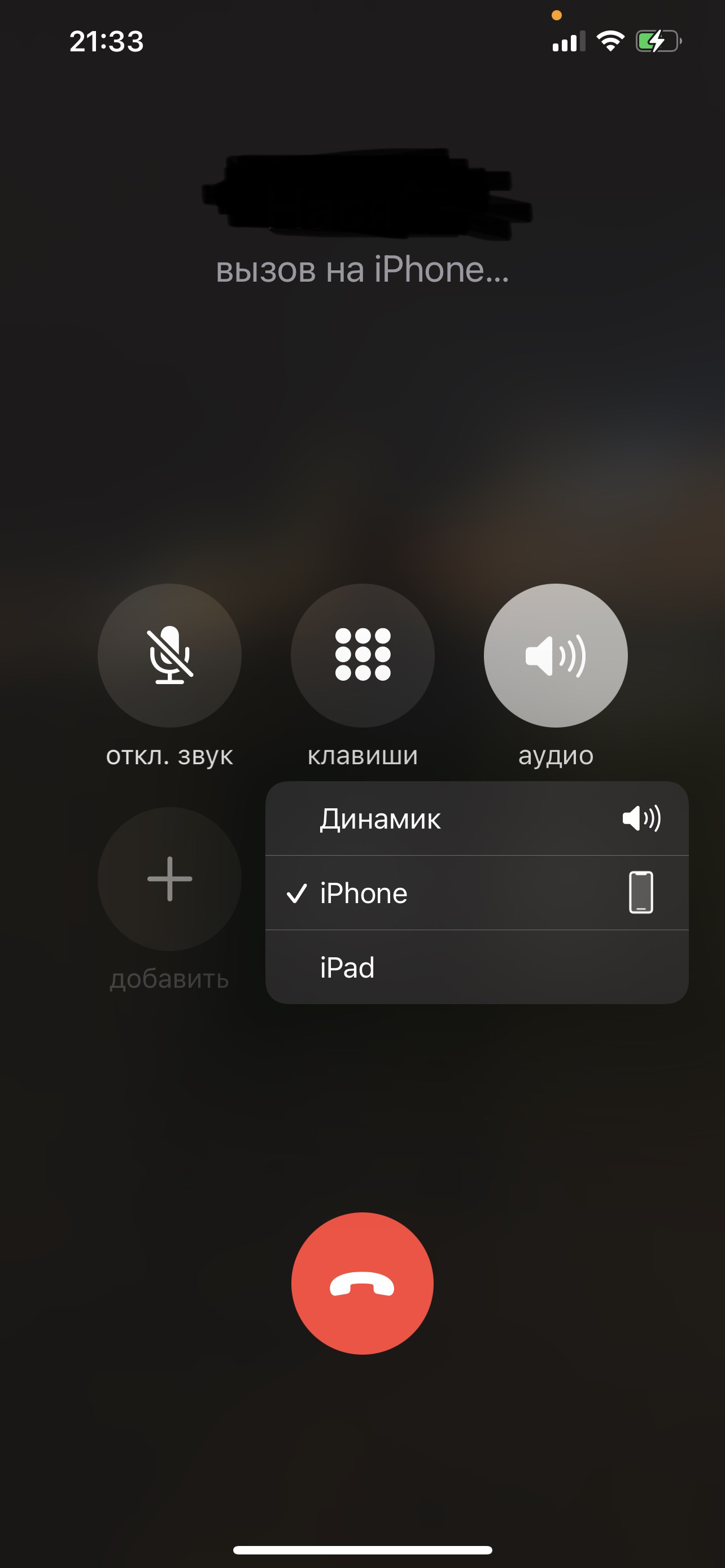The height and width of the screenshot is (1568, 725).
Task: Route call audio to iPad
Action: pyautogui.click(x=477, y=967)
